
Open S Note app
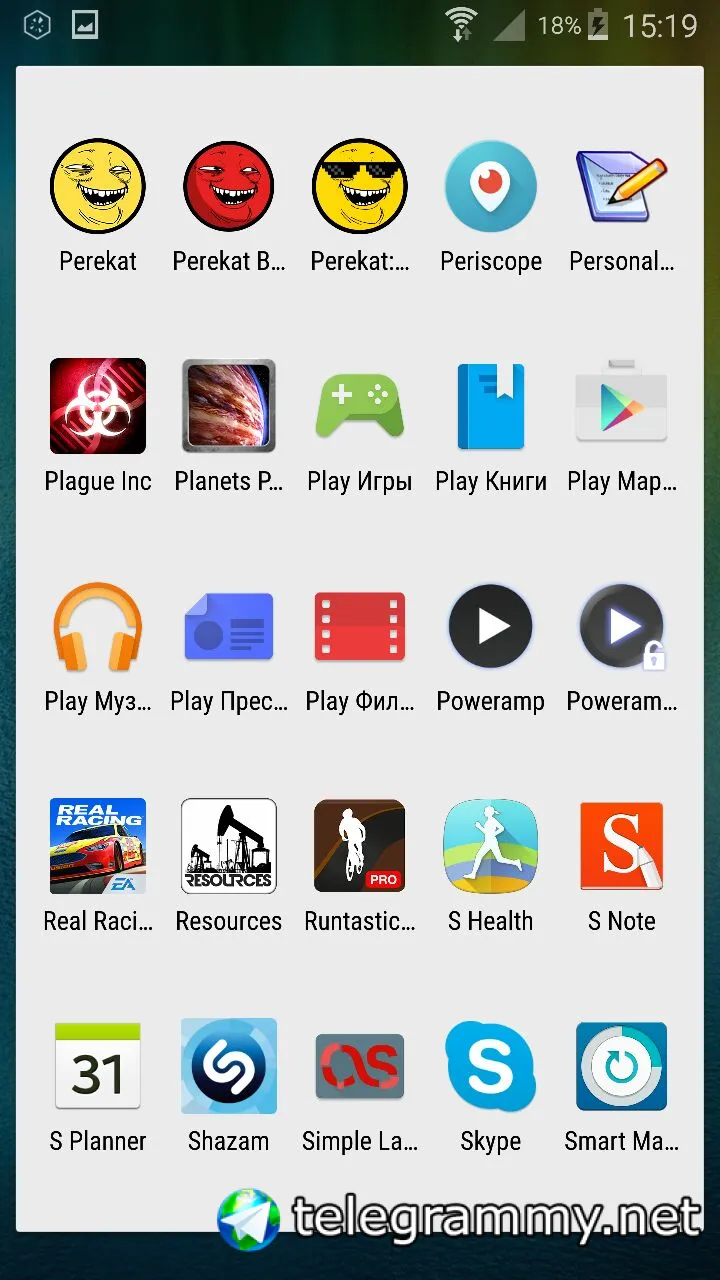click(x=621, y=846)
